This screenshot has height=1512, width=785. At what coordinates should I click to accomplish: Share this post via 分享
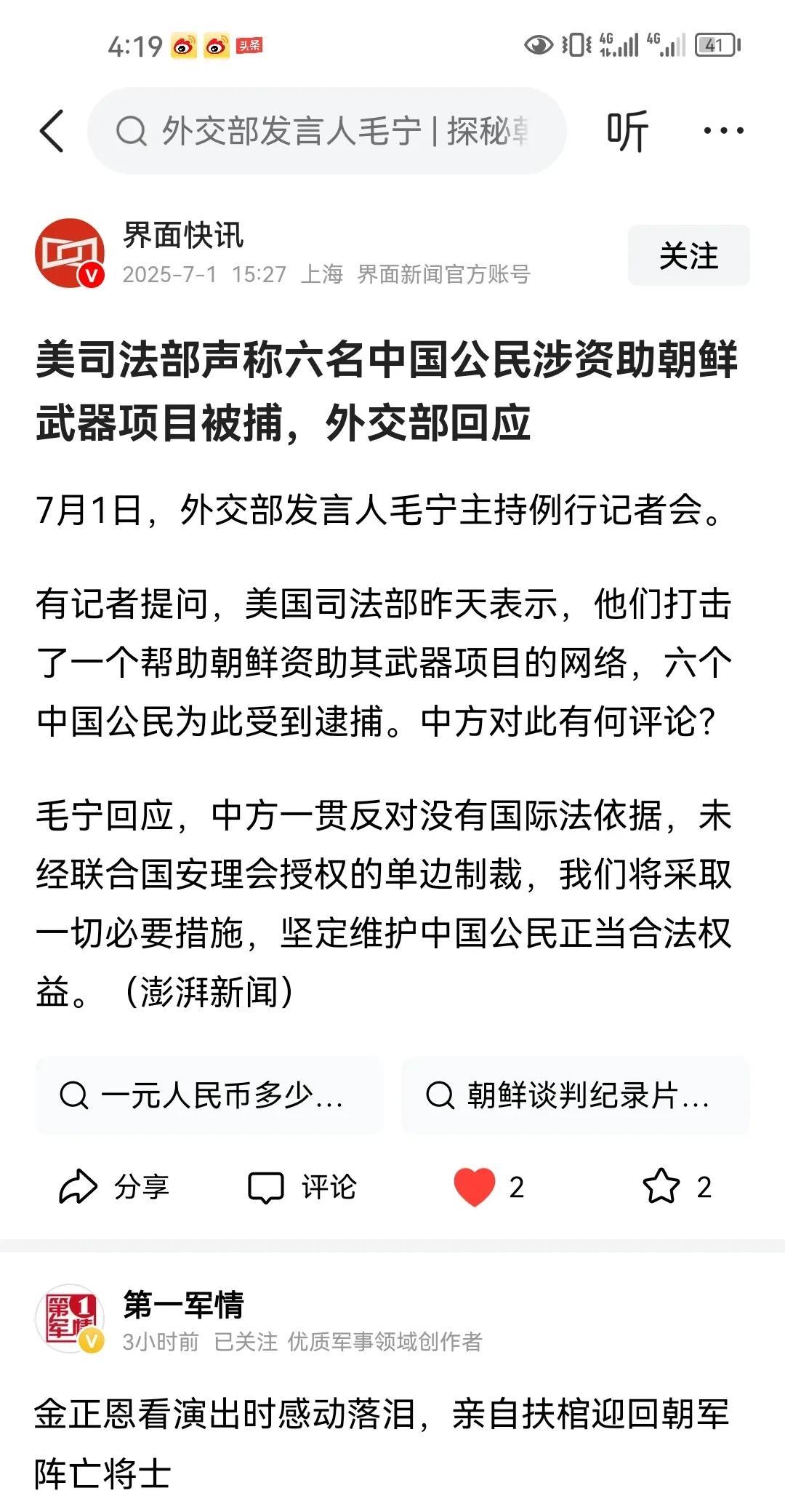coord(114,1187)
